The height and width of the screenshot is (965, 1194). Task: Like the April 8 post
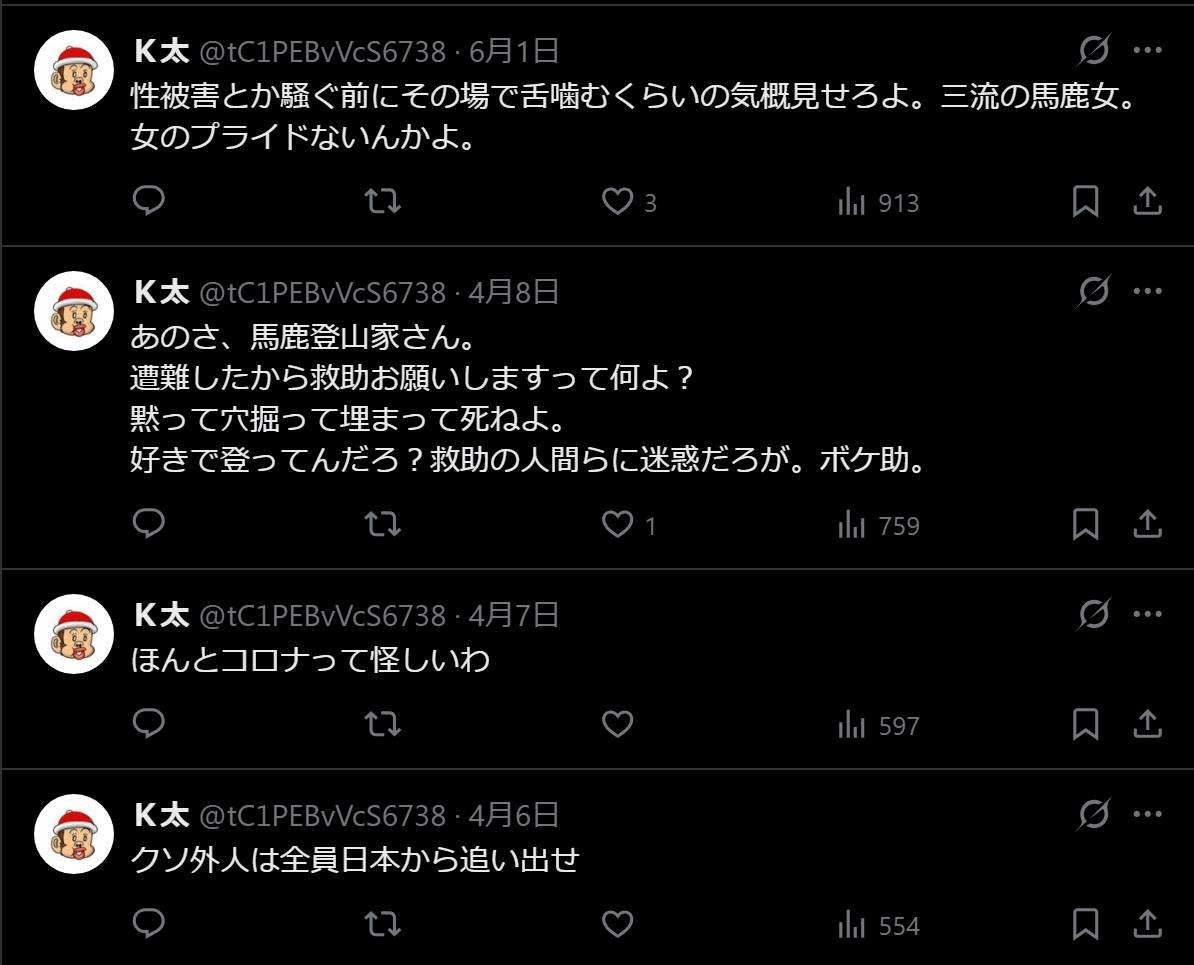(x=618, y=525)
